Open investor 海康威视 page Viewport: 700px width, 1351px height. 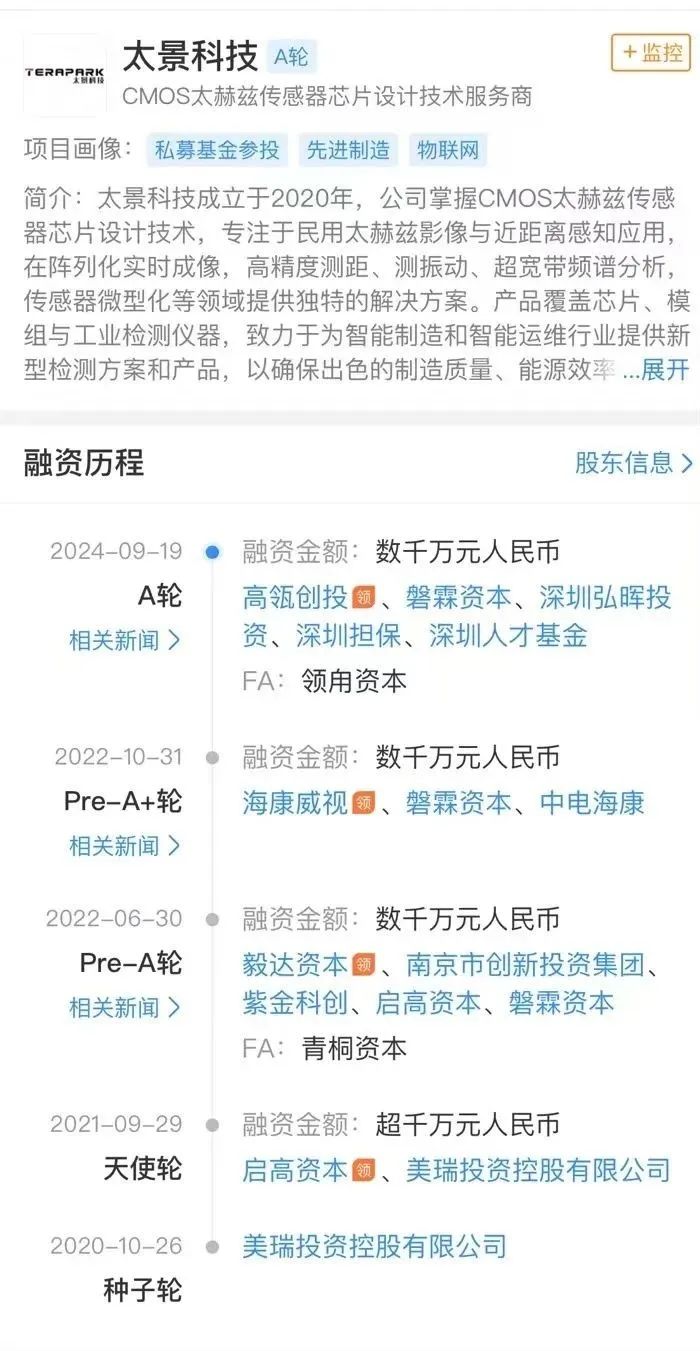point(295,802)
